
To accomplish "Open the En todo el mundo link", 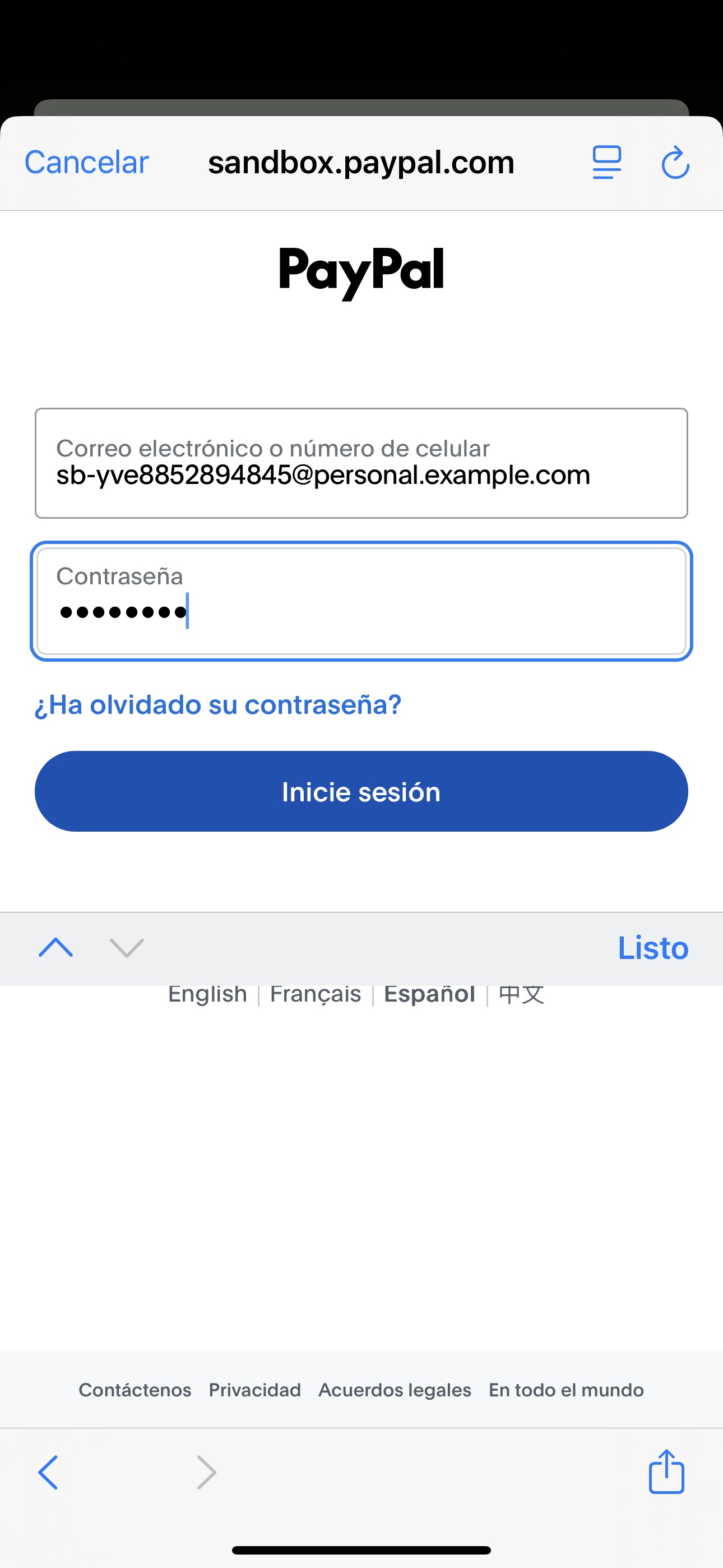I will 567,1390.
